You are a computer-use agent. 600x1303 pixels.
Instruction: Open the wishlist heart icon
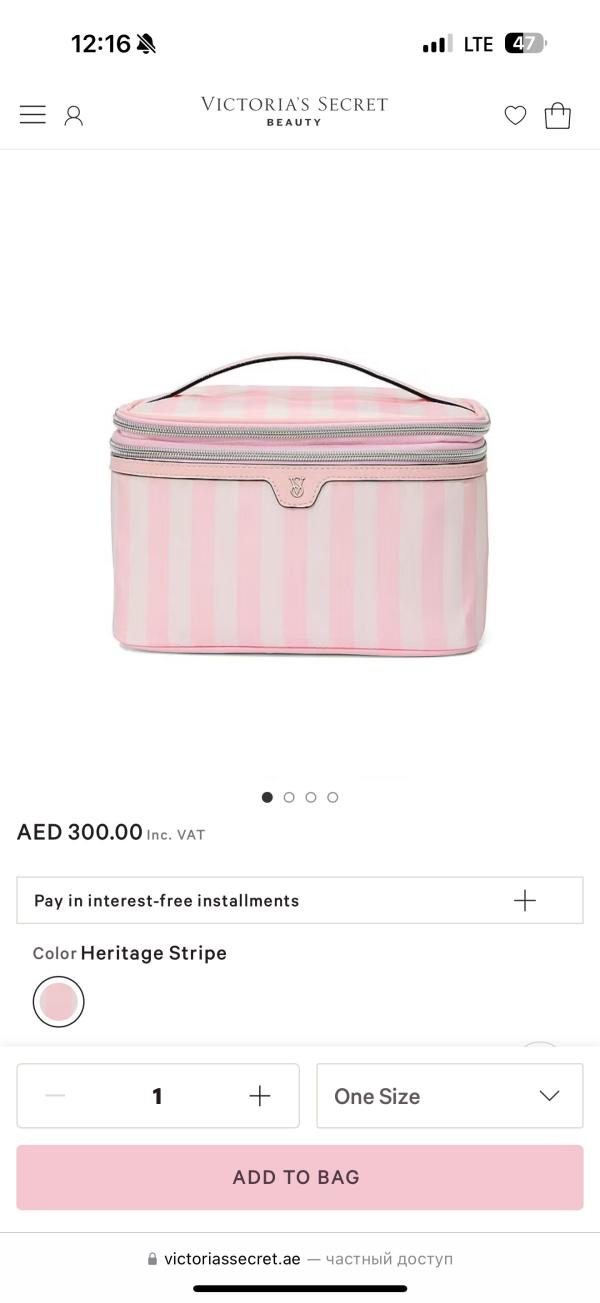point(515,115)
